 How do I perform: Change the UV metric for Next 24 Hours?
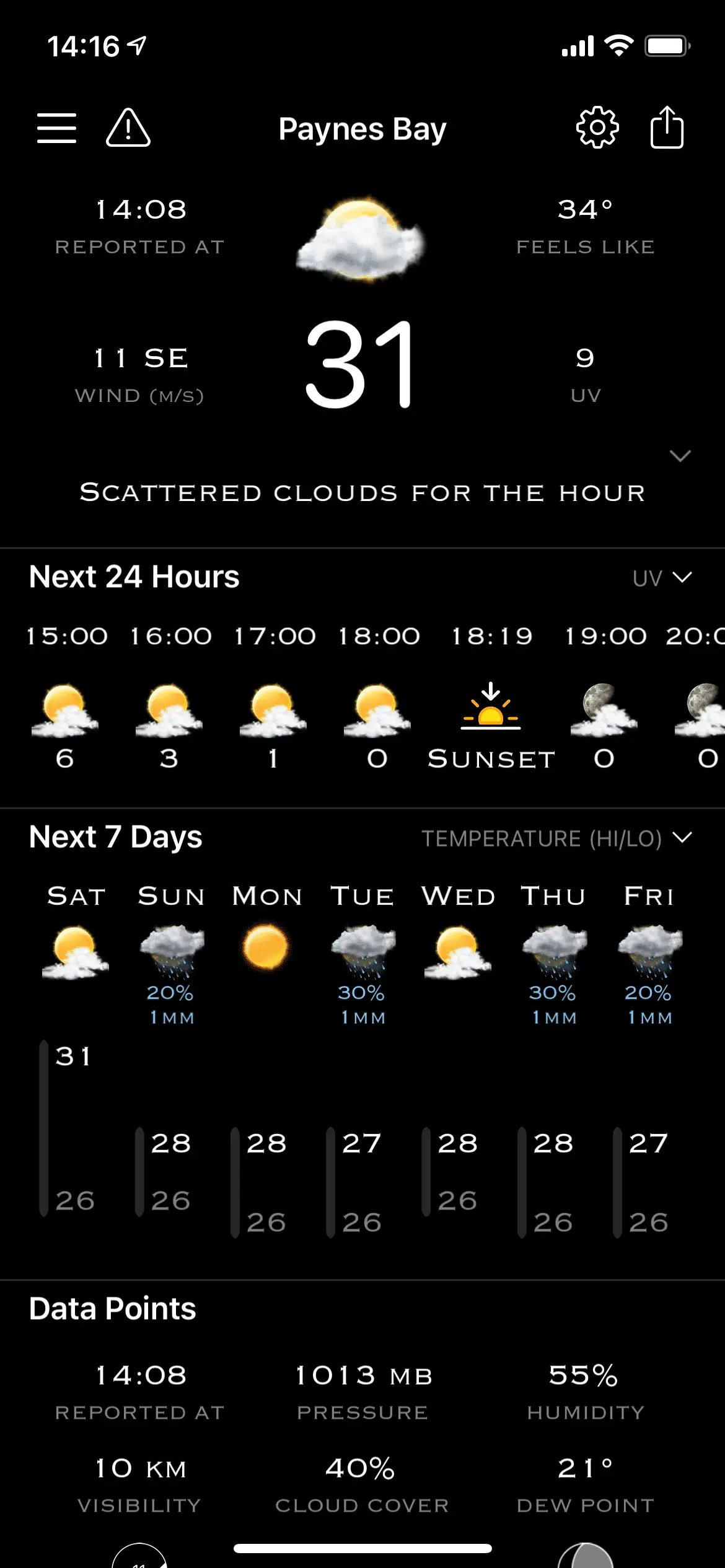661,578
